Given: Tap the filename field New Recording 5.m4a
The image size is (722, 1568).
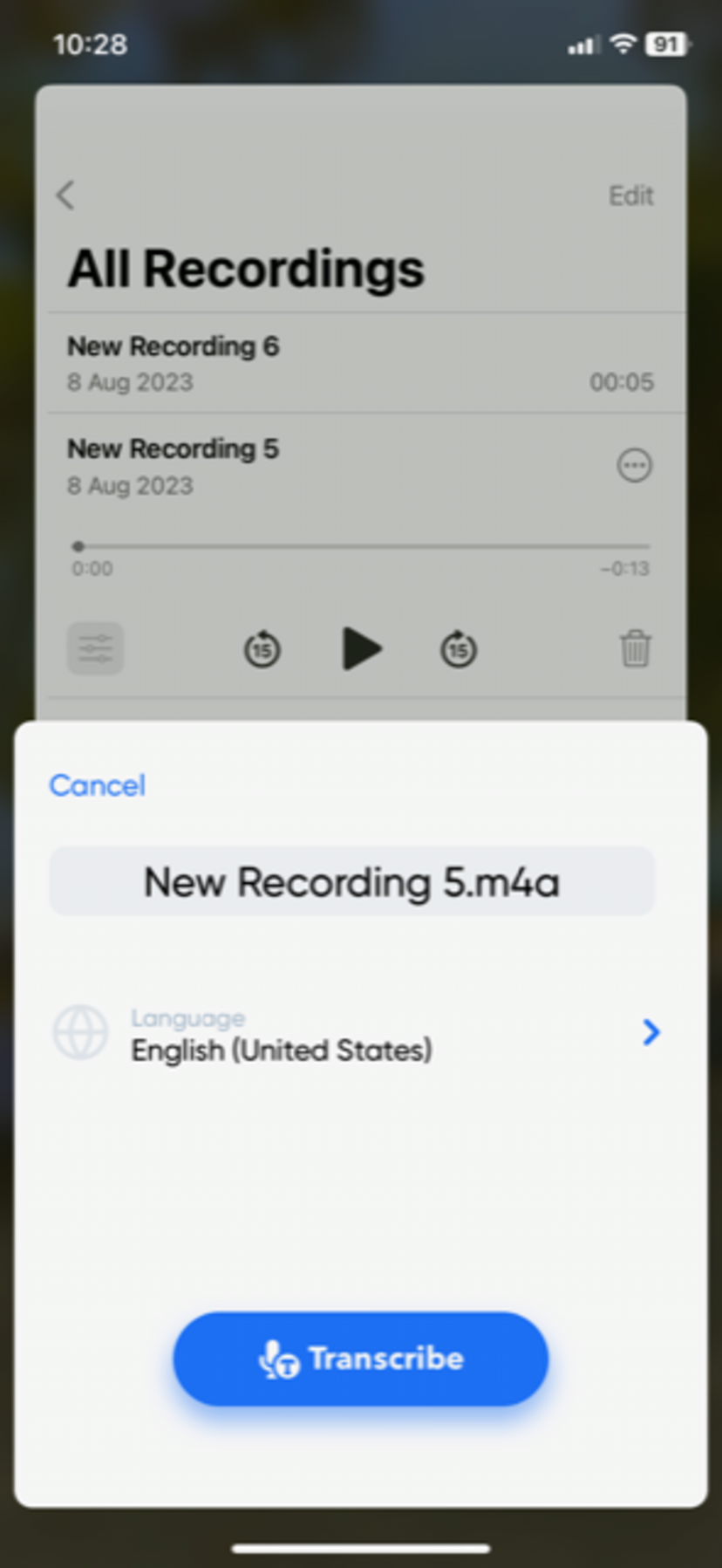Looking at the screenshot, I should click(x=352, y=881).
